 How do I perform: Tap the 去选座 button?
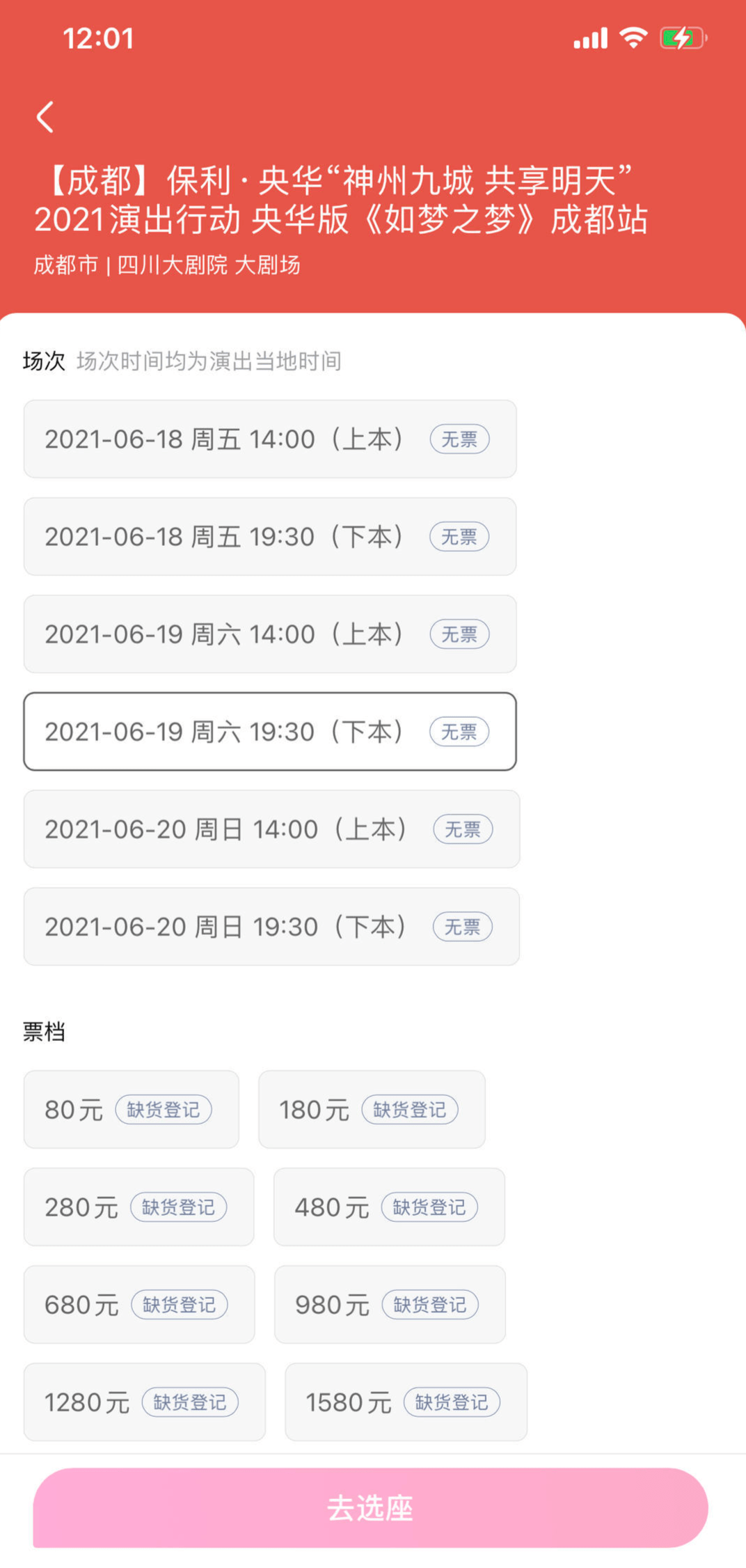[x=370, y=1507]
